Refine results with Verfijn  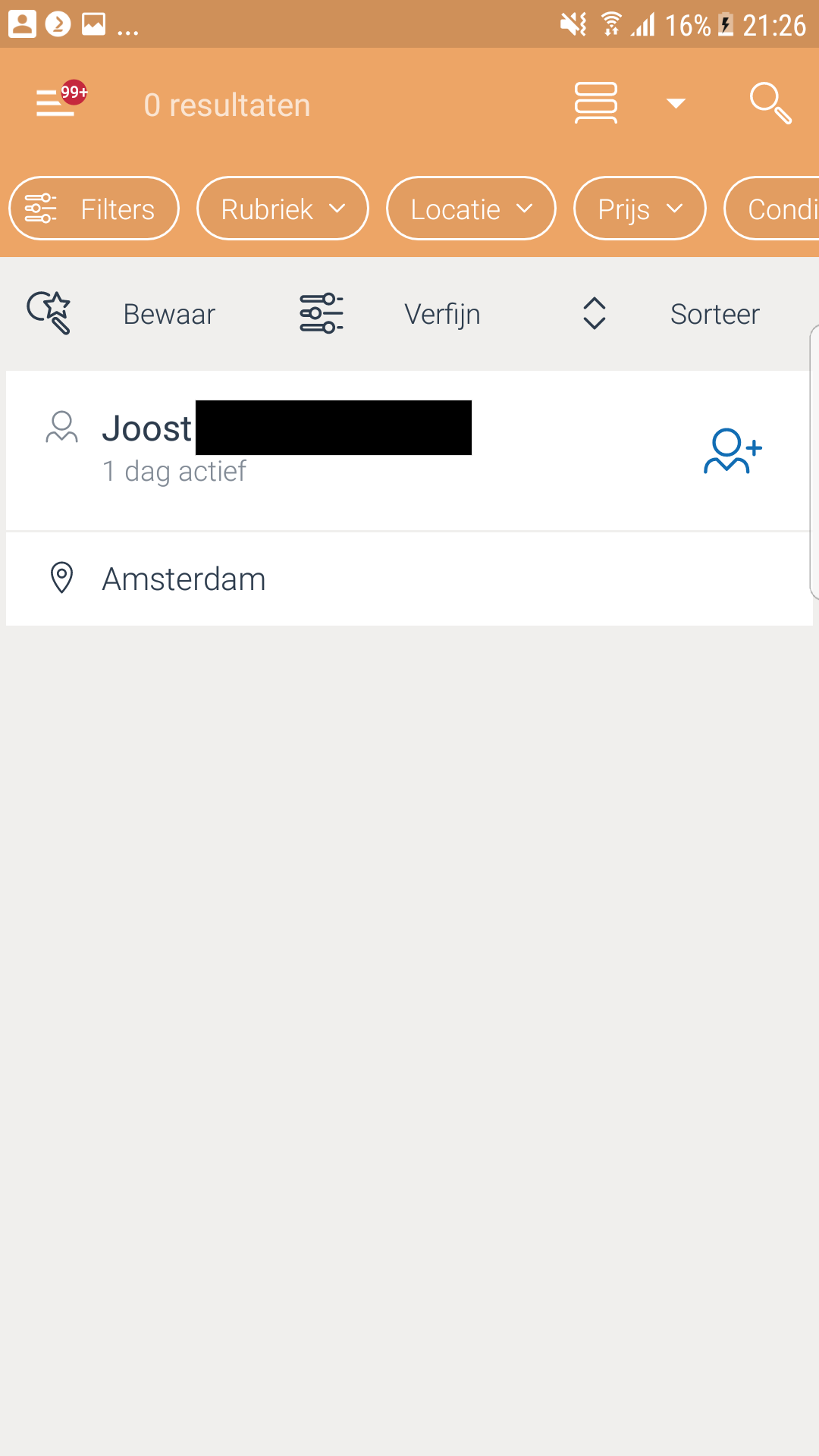[390, 314]
